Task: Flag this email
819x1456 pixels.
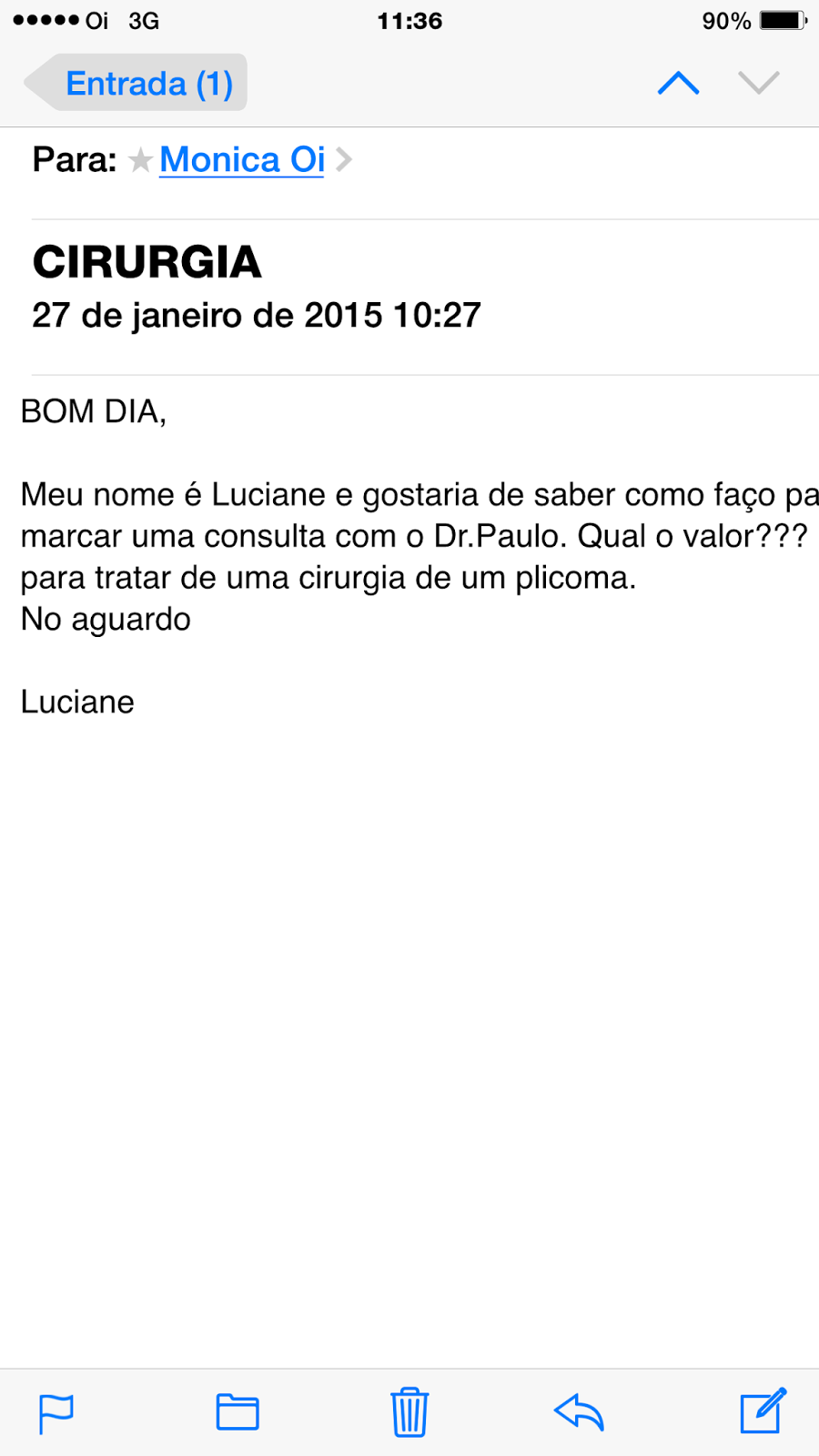Action: (x=56, y=1413)
